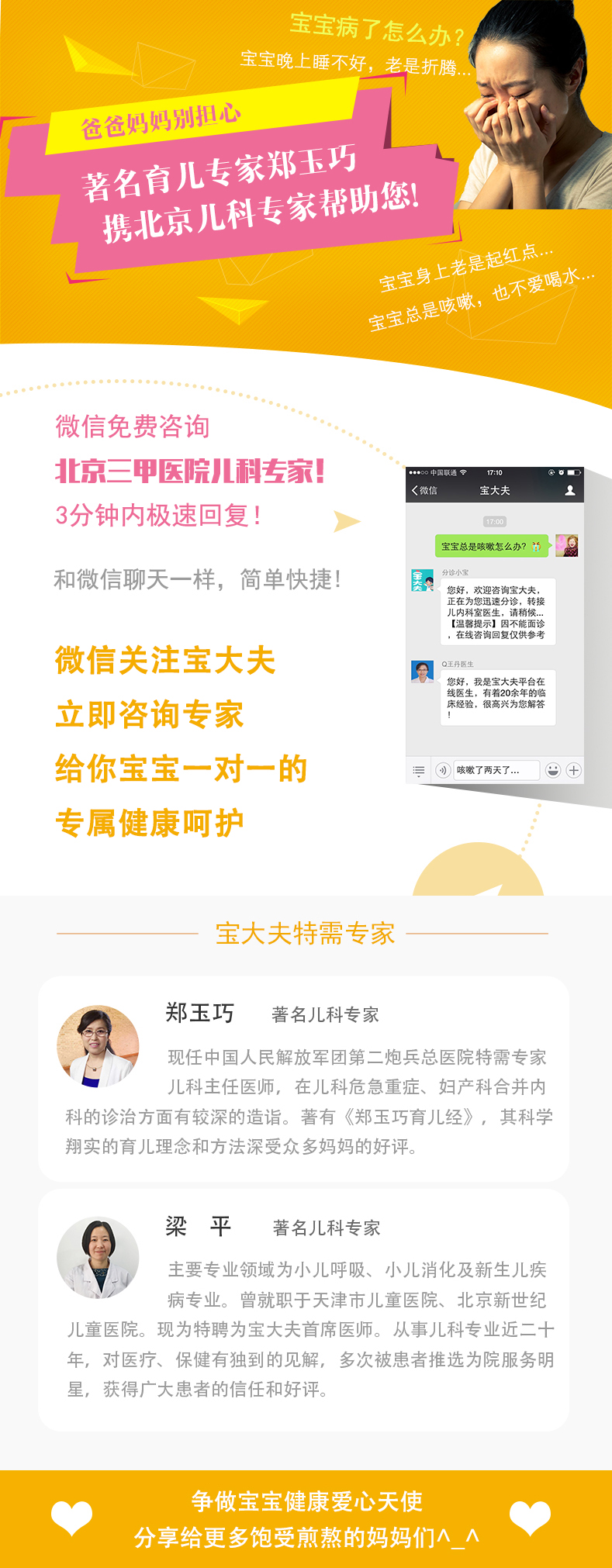
Task: Click the yellow arrow beside 3分钟内极速回复
Action: point(347,522)
